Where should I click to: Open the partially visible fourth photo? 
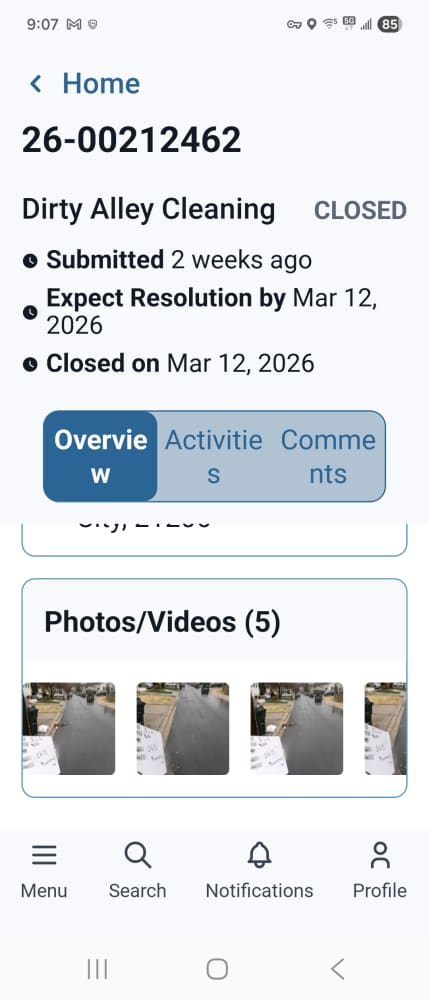coord(385,728)
